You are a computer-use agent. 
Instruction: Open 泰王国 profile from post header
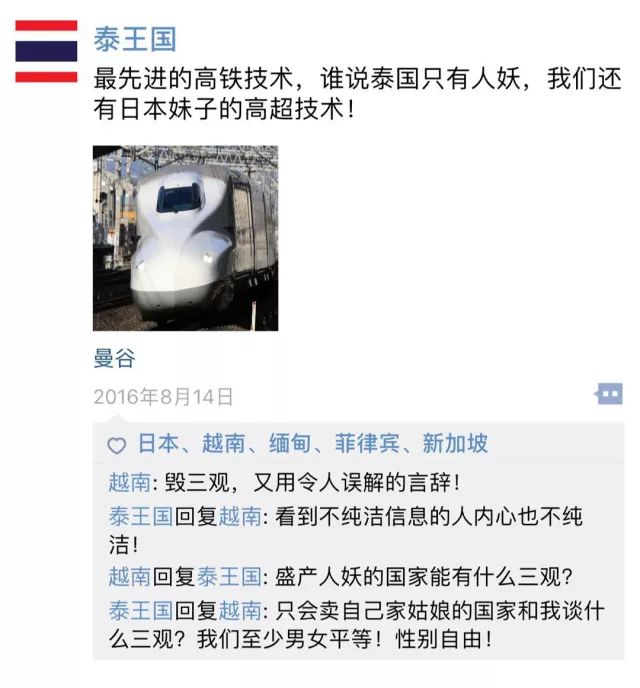134,39
